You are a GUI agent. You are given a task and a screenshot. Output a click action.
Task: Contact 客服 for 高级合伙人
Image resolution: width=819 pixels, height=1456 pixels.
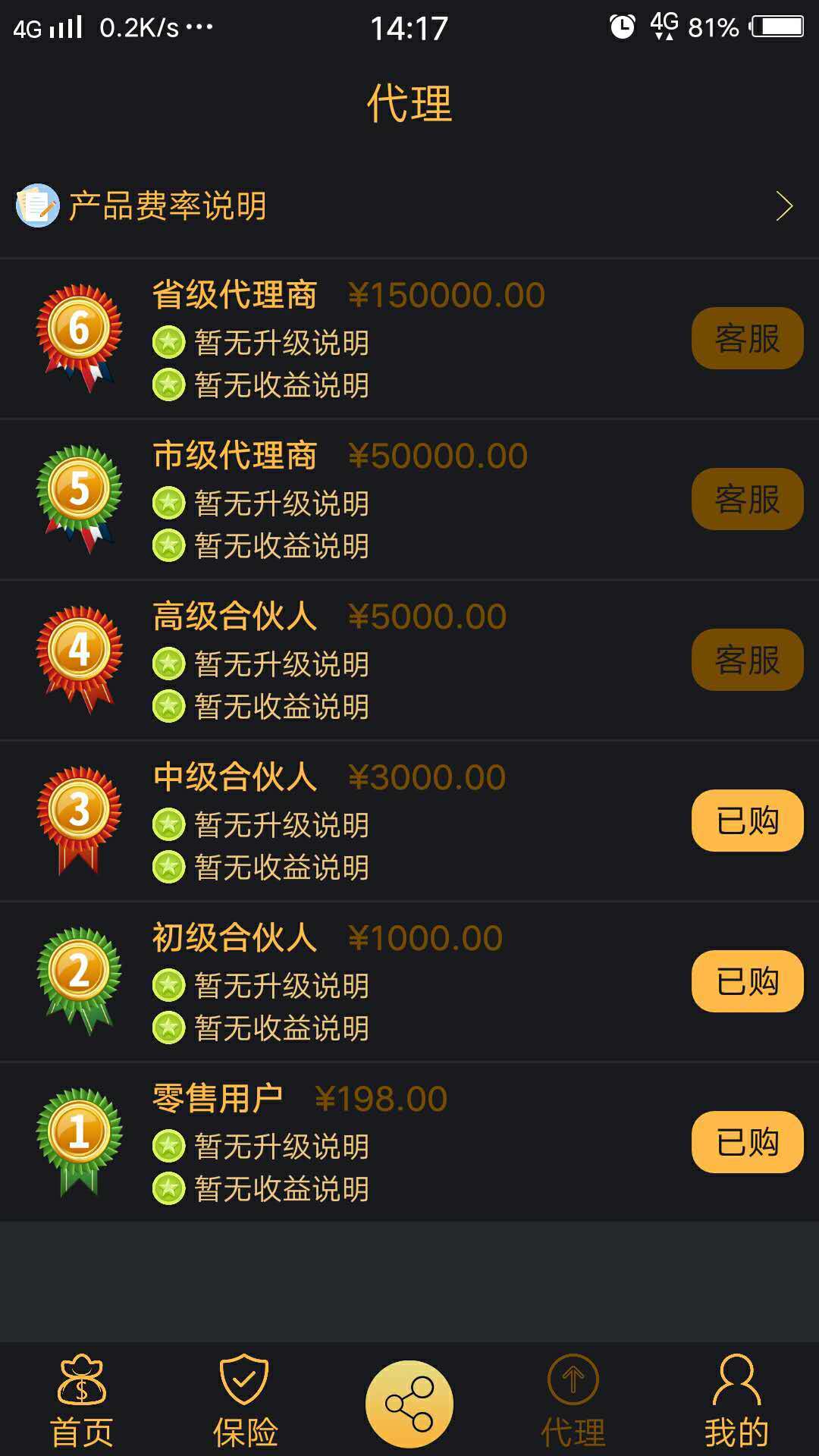pyautogui.click(x=747, y=659)
